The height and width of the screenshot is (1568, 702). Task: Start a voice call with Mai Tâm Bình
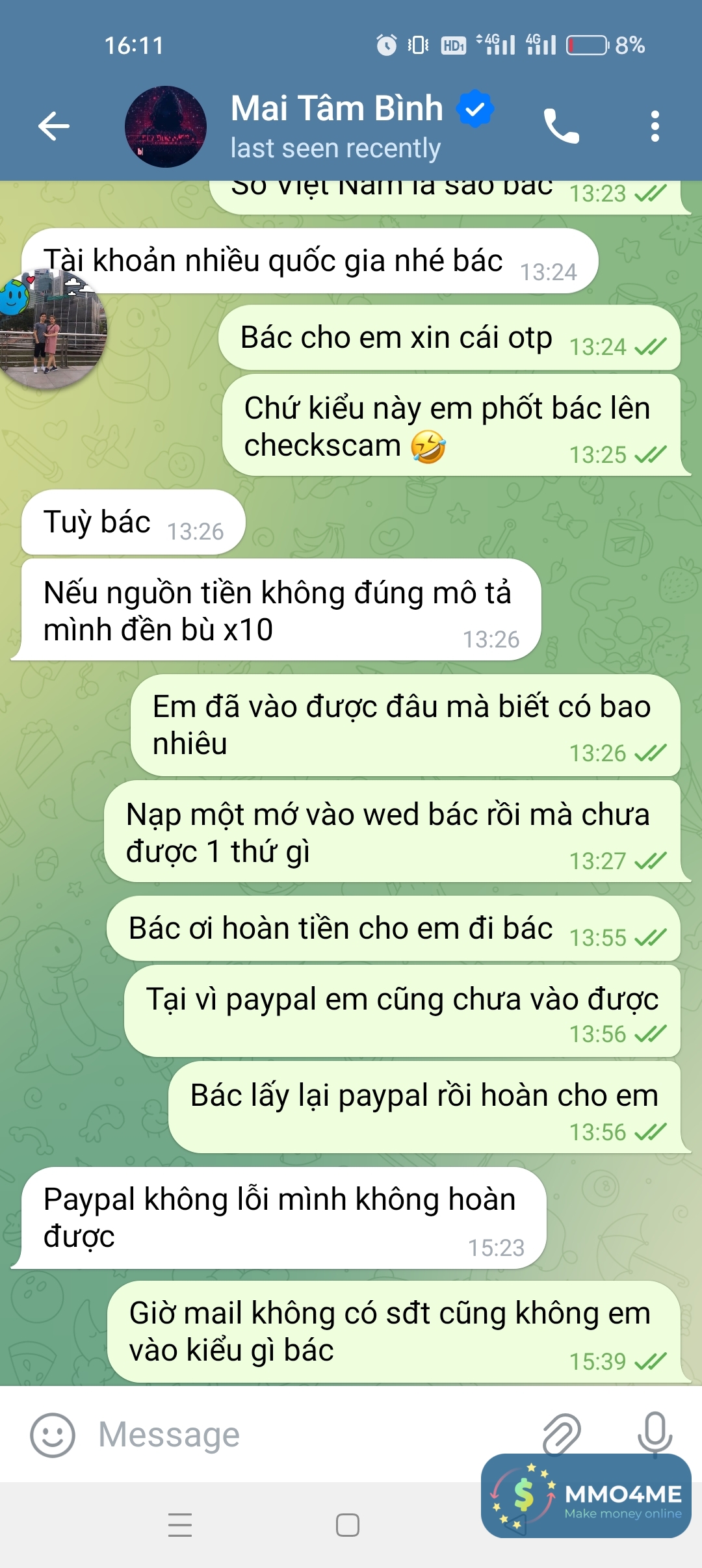[x=561, y=126]
